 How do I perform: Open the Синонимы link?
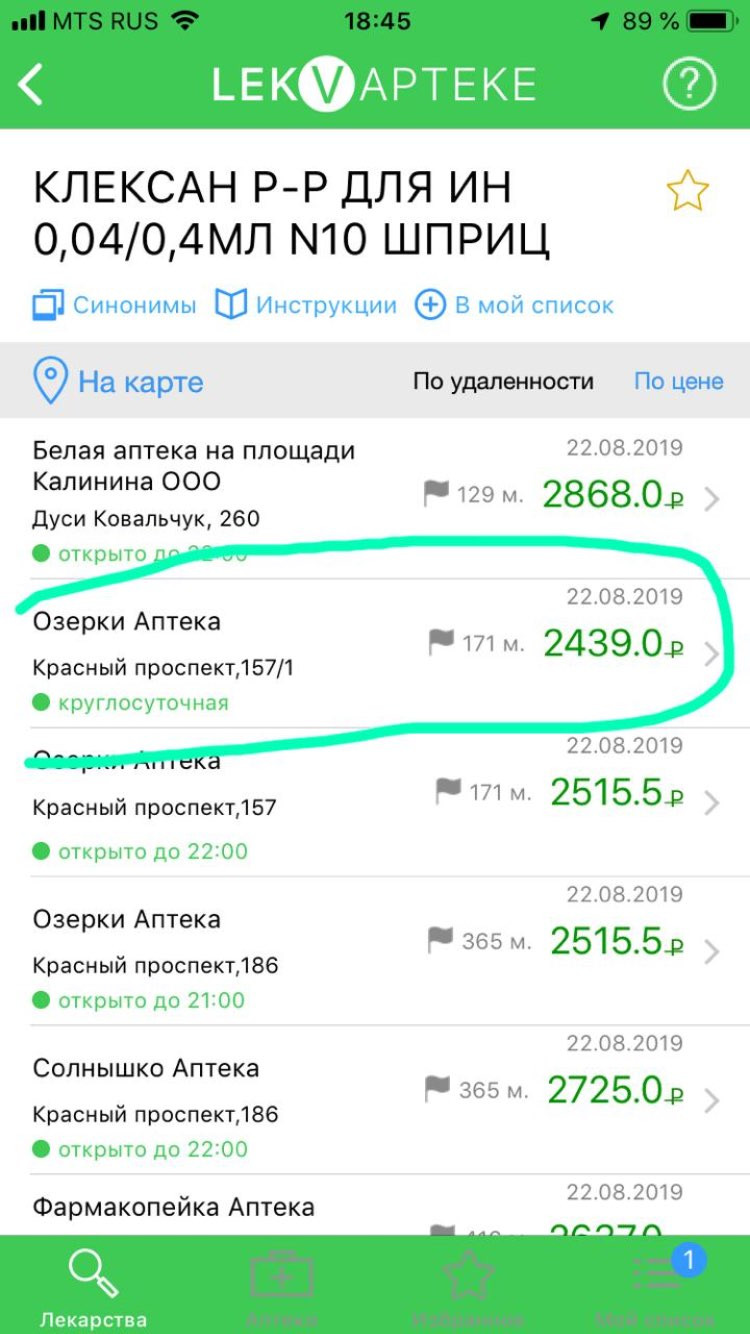pos(115,305)
